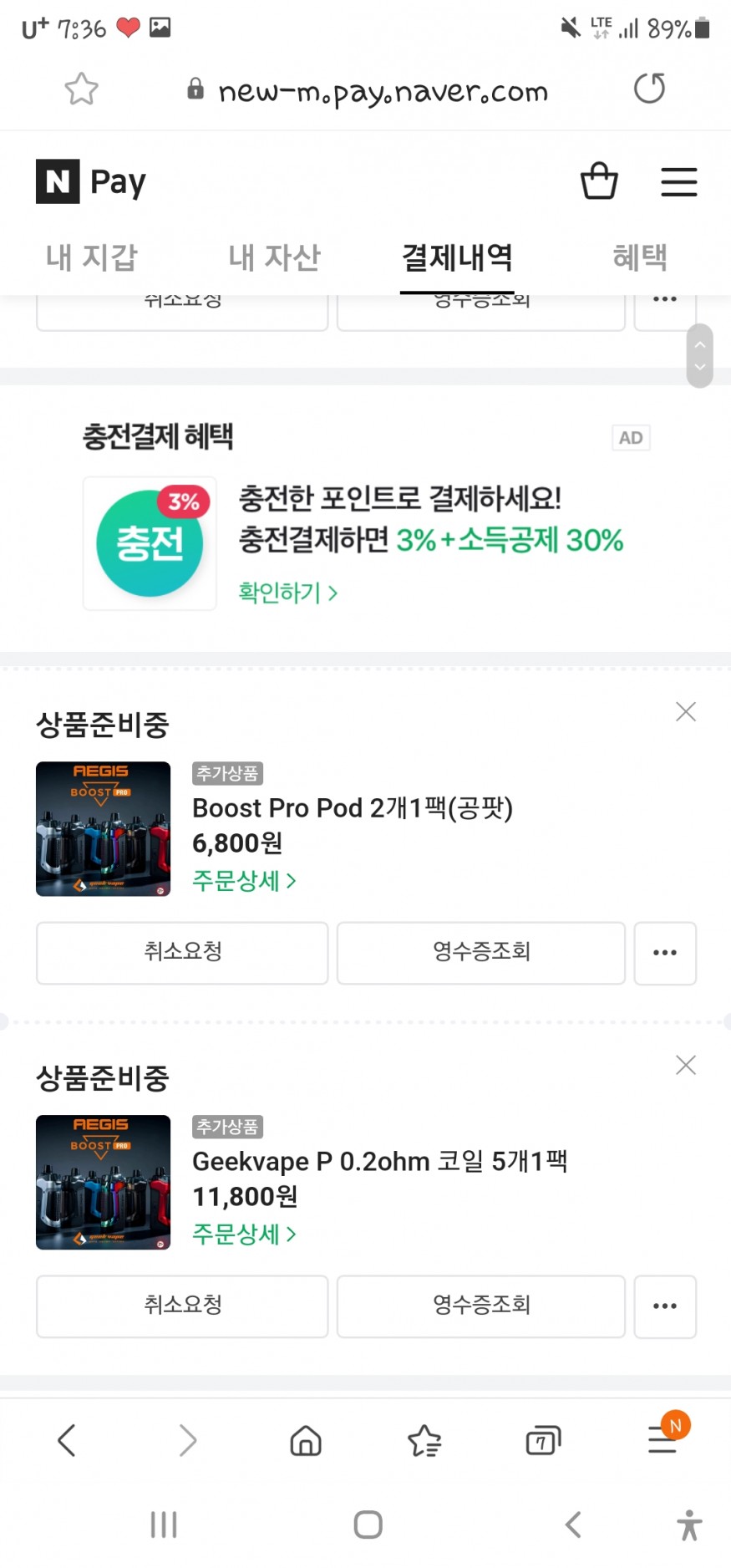The width and height of the screenshot is (731, 1568).
Task: Reload the page in the browser
Action: click(649, 89)
